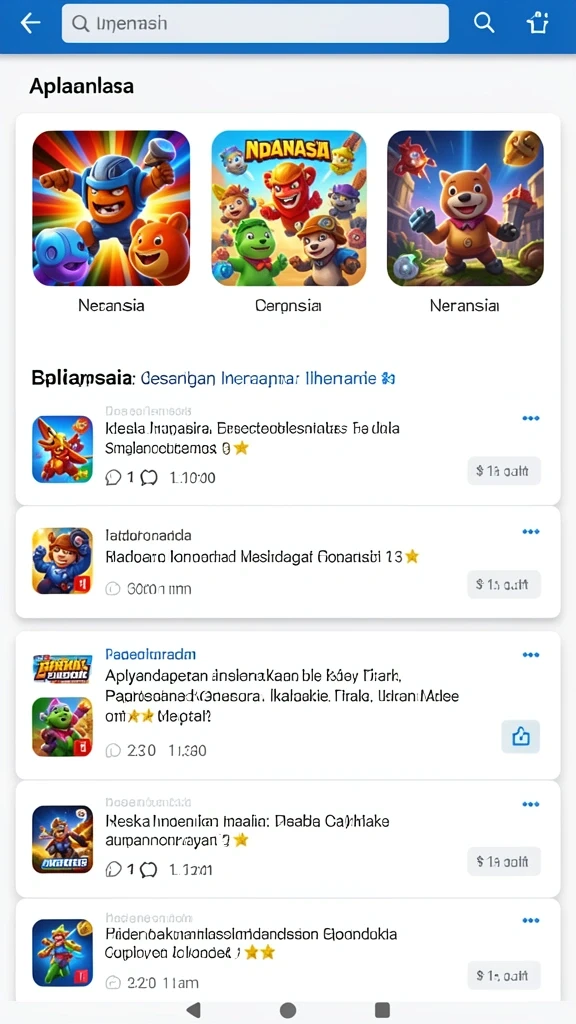Tap the price button on Klesla Inanasira listing
The width and height of the screenshot is (576, 1024).
coord(504,471)
